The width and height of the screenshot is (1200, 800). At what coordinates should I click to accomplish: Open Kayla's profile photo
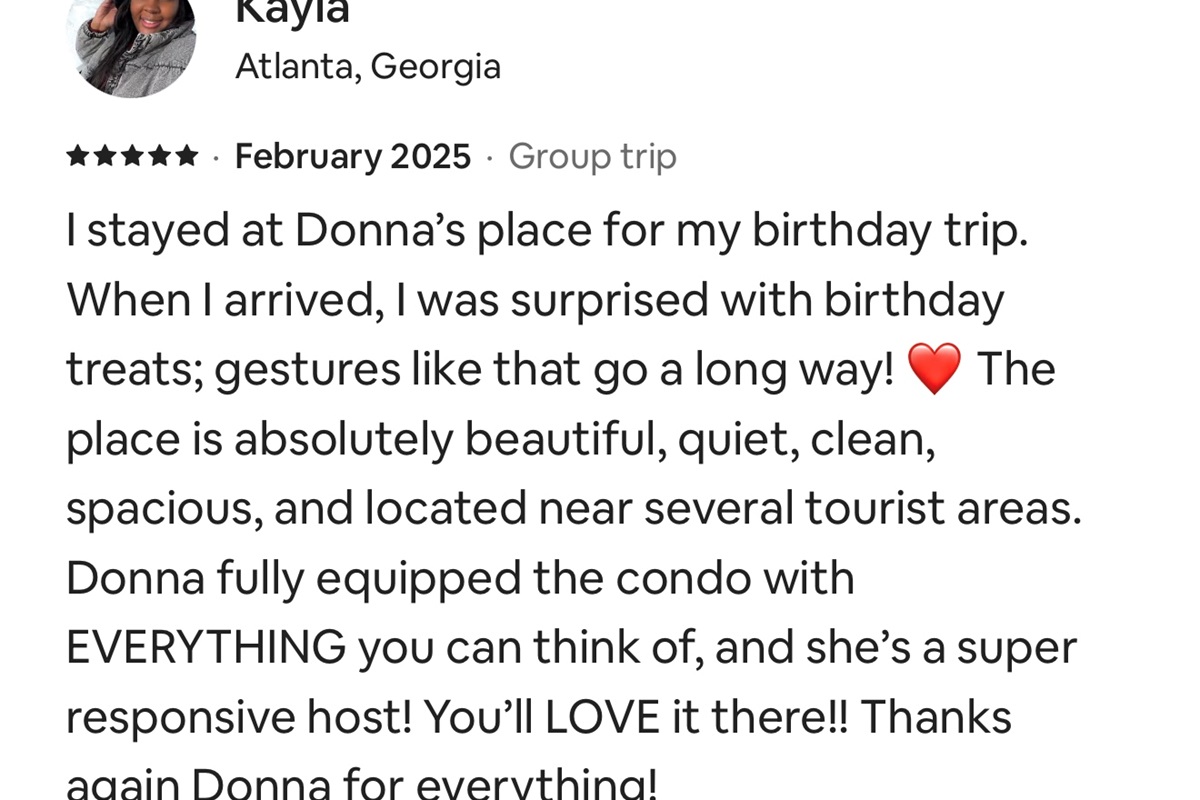[131, 43]
